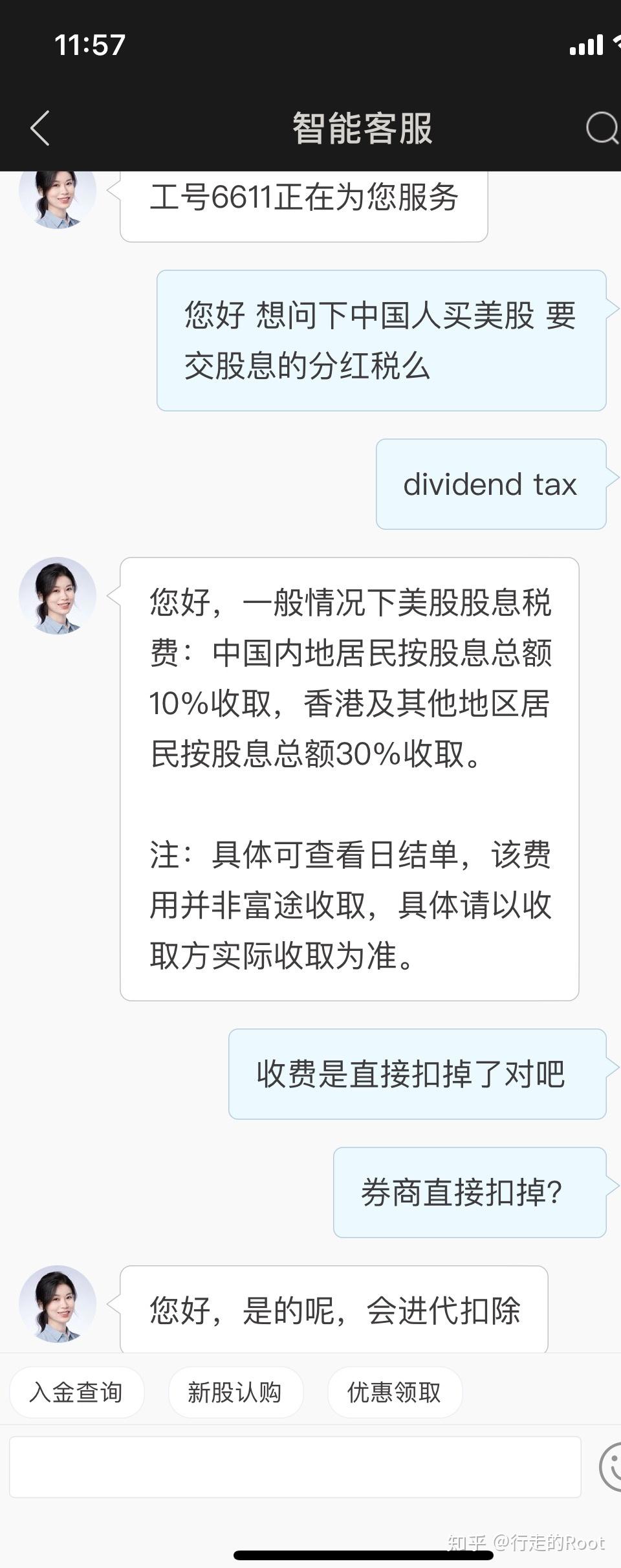Tap the back arrow to exit chat
Image resolution: width=621 pixels, height=1568 pixels.
(x=40, y=127)
